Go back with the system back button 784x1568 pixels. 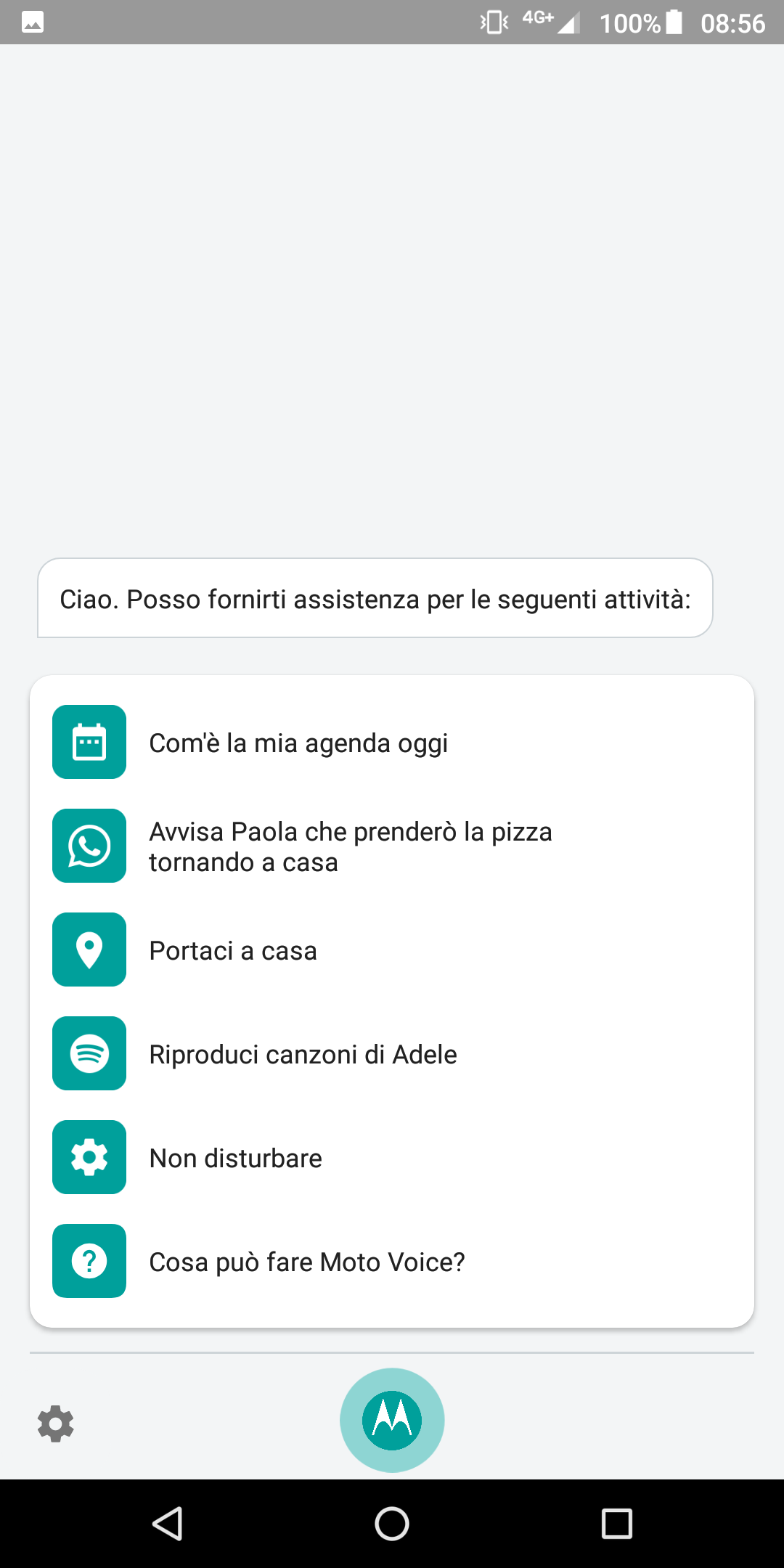[168, 1524]
